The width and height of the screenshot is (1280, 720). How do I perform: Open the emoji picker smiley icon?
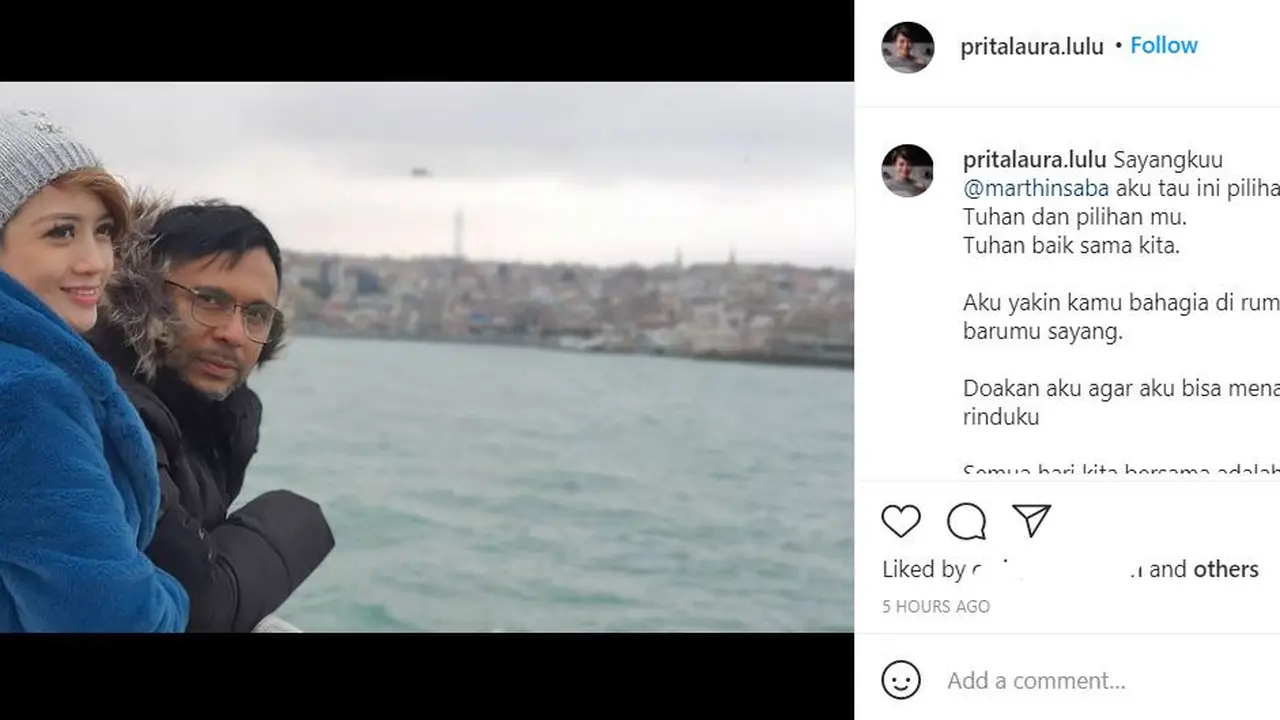pos(901,680)
